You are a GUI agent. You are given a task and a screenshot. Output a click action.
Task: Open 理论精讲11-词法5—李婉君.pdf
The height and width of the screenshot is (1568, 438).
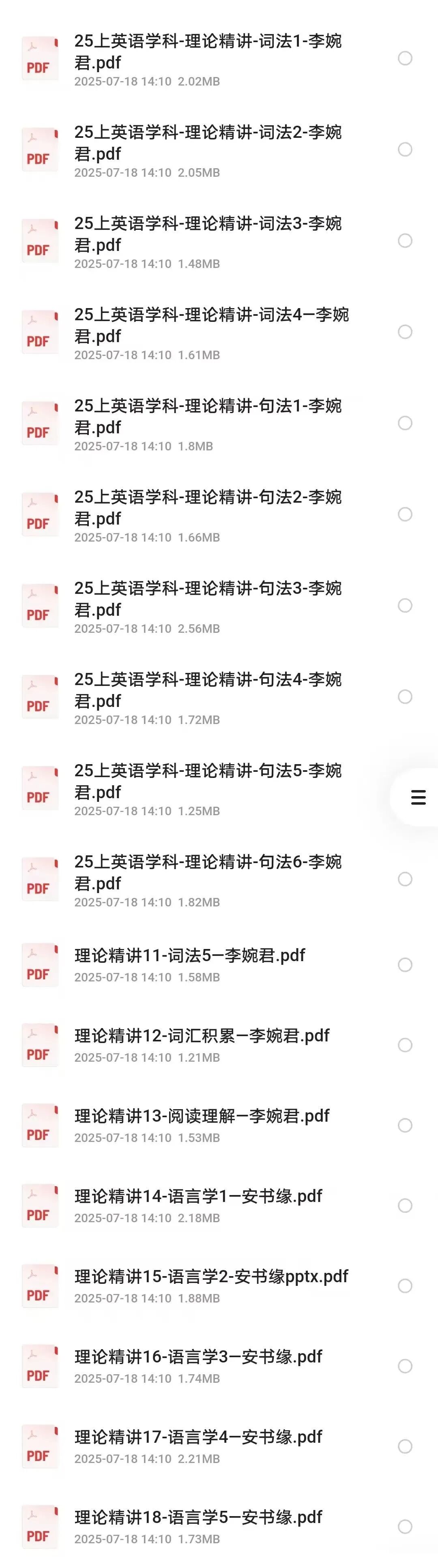tap(189, 956)
